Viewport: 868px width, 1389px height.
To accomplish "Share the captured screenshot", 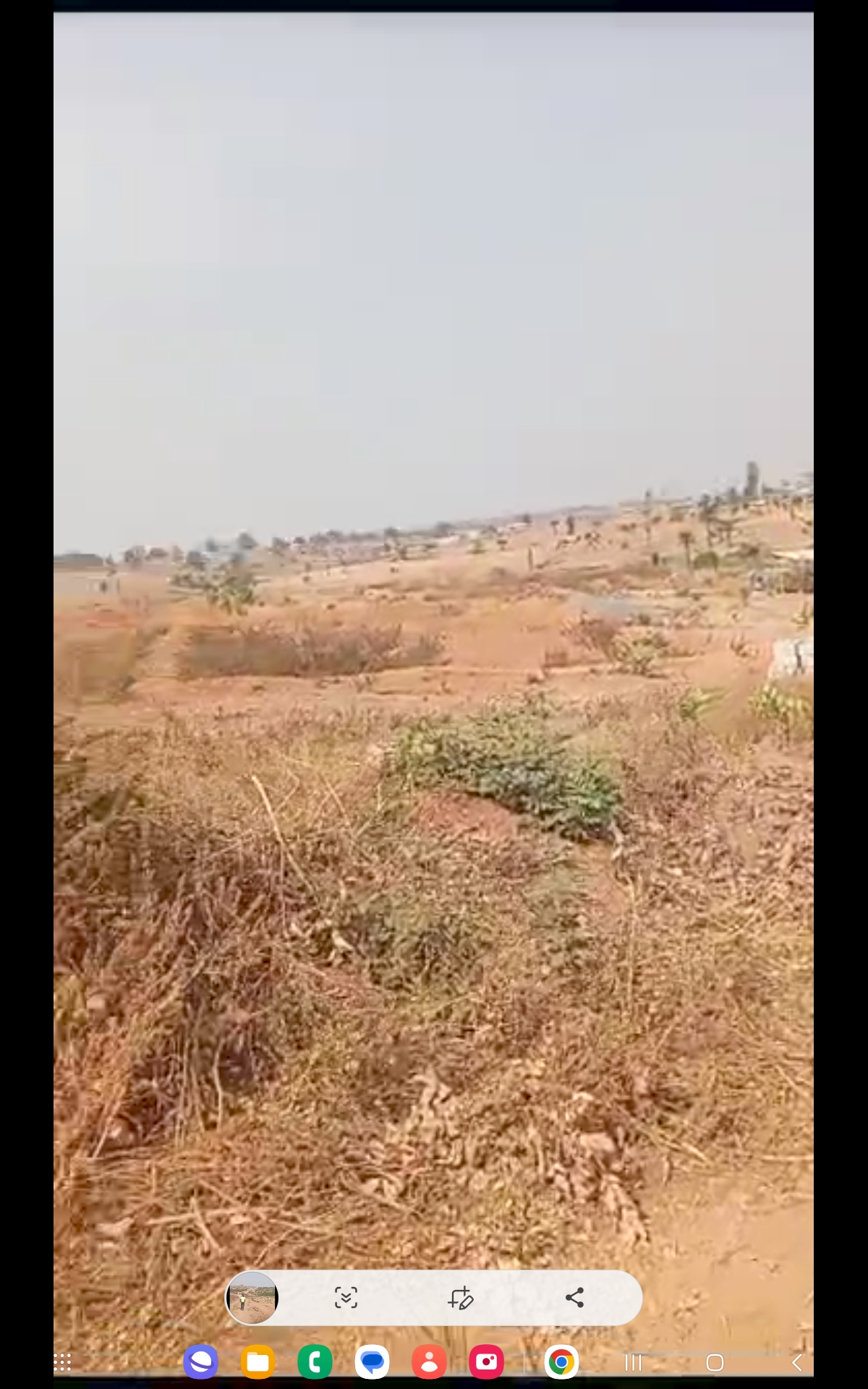I will pos(574,1298).
